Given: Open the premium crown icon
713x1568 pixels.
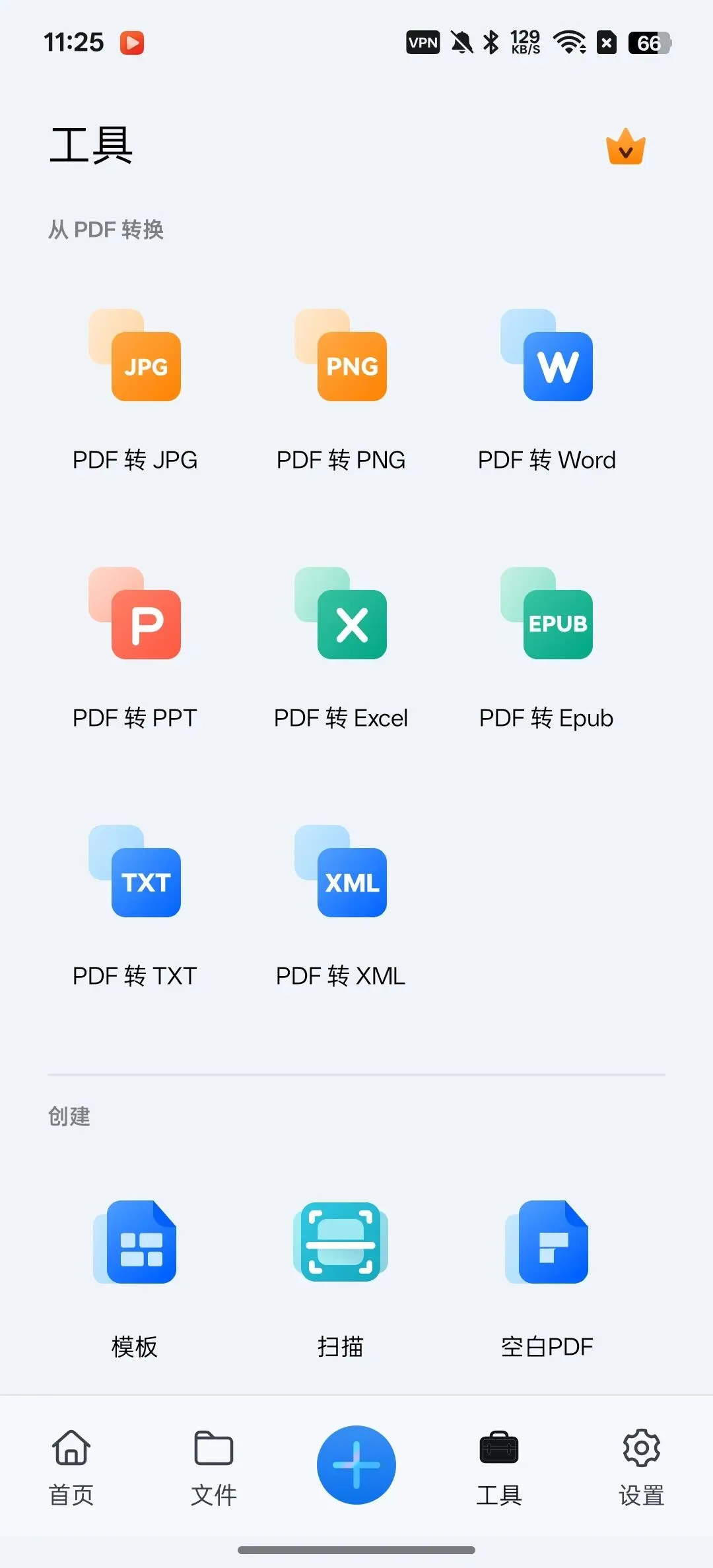Looking at the screenshot, I should [x=625, y=147].
